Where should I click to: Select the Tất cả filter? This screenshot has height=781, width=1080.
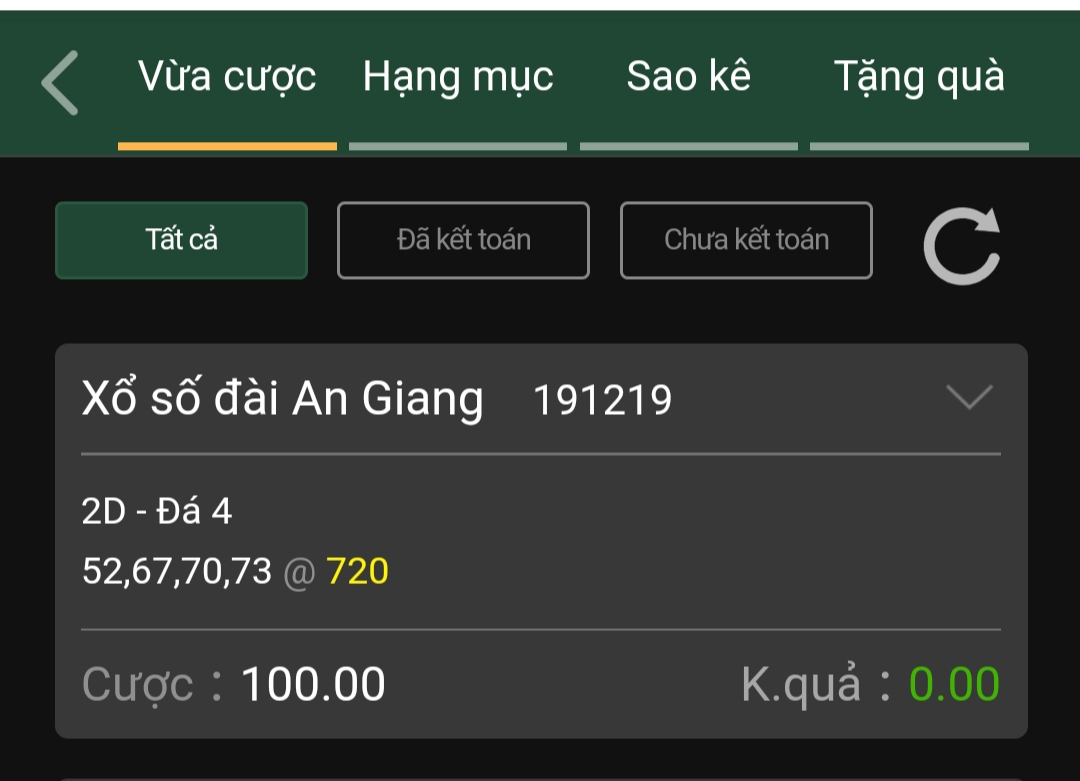(x=181, y=240)
